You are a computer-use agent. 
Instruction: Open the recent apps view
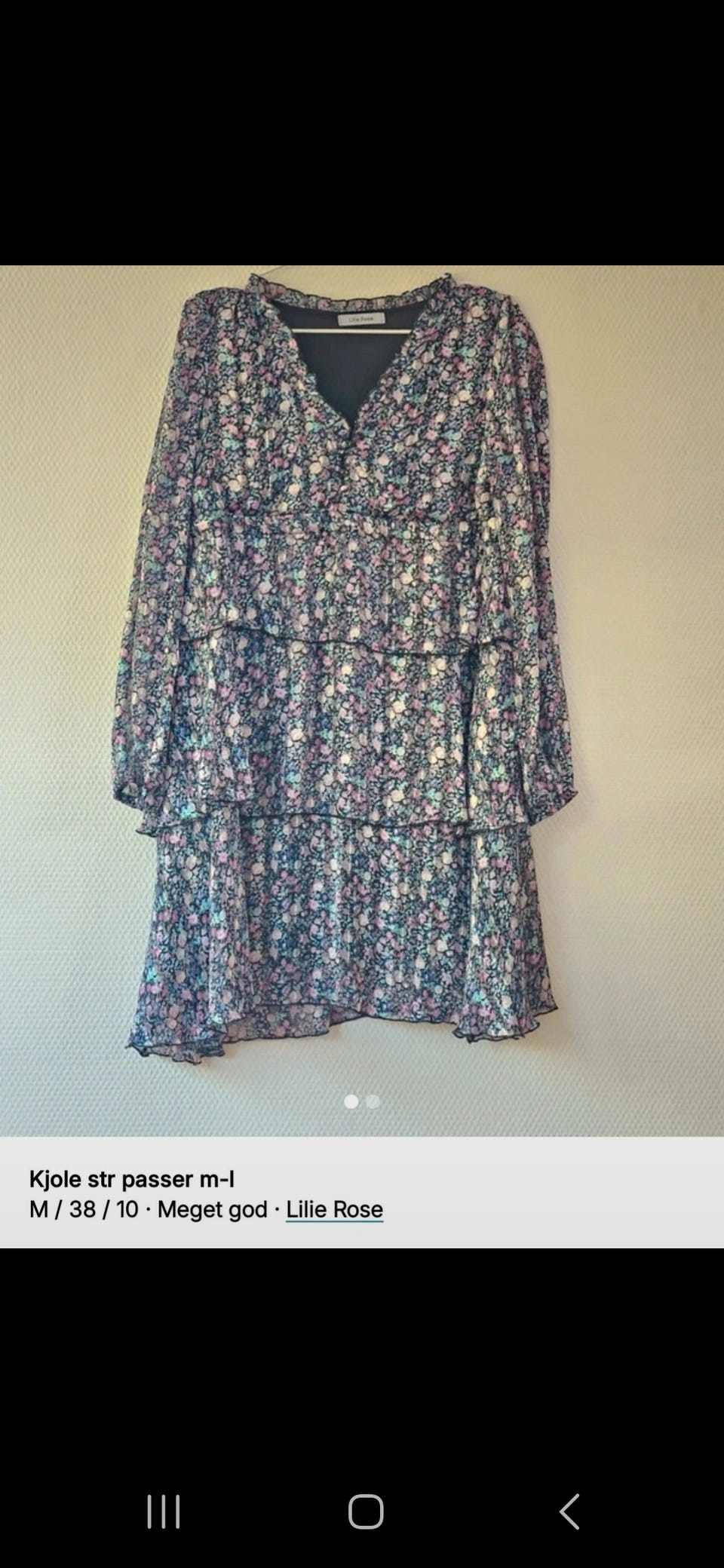(164, 1511)
